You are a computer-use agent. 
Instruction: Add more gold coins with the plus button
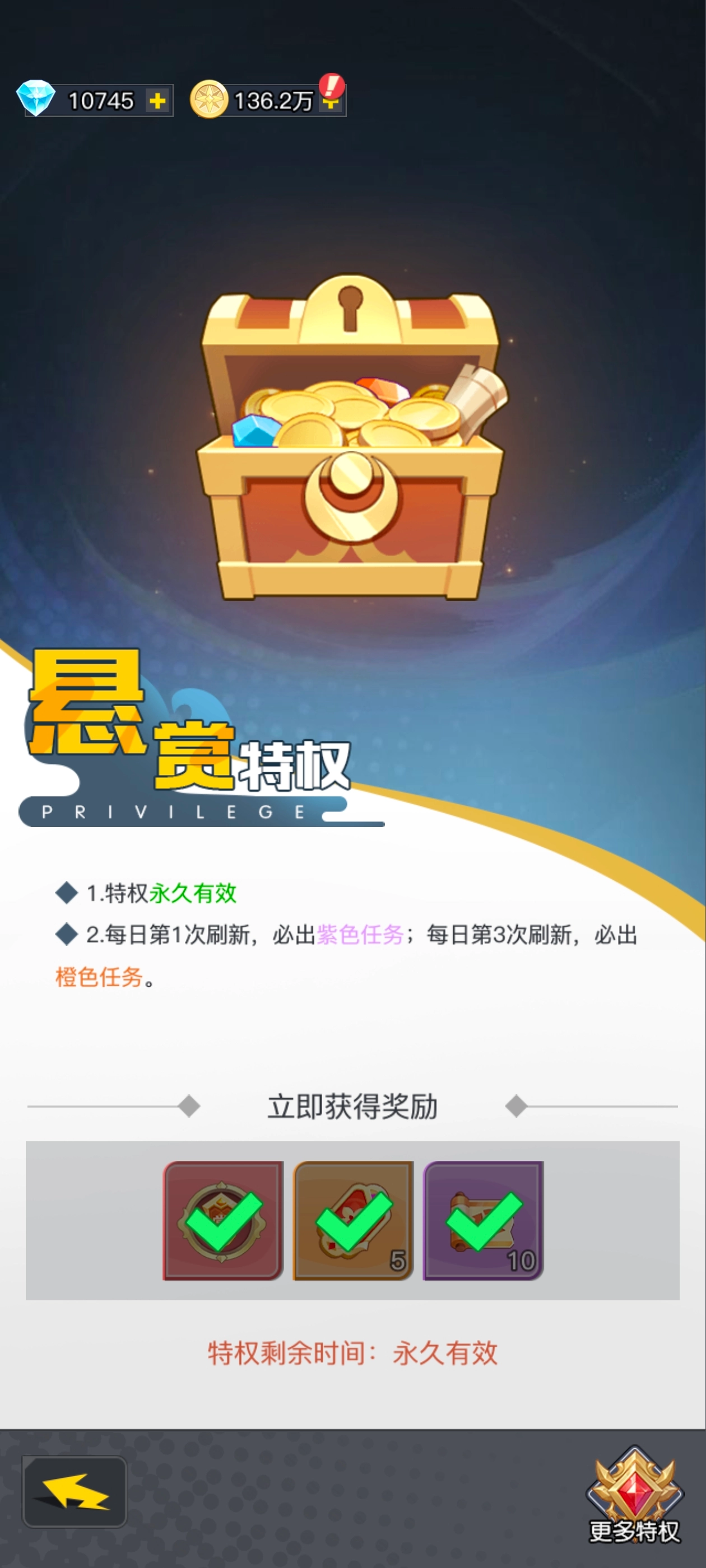(x=331, y=102)
